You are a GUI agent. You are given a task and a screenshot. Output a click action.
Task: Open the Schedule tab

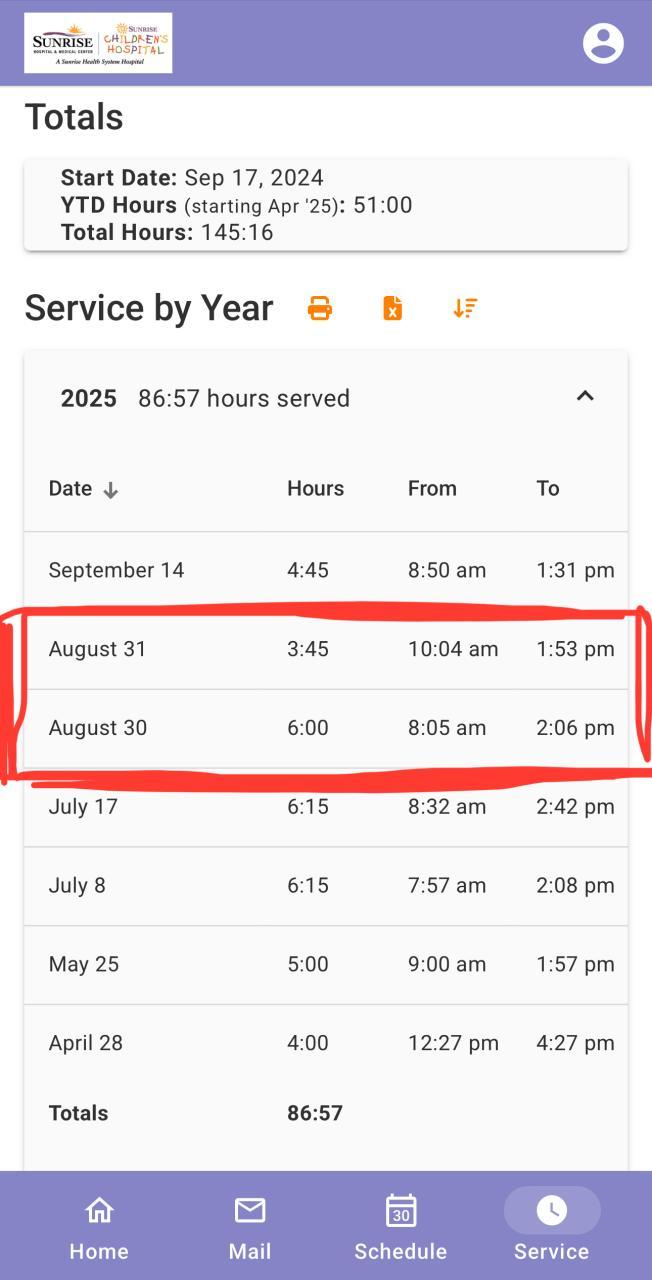click(x=400, y=1227)
